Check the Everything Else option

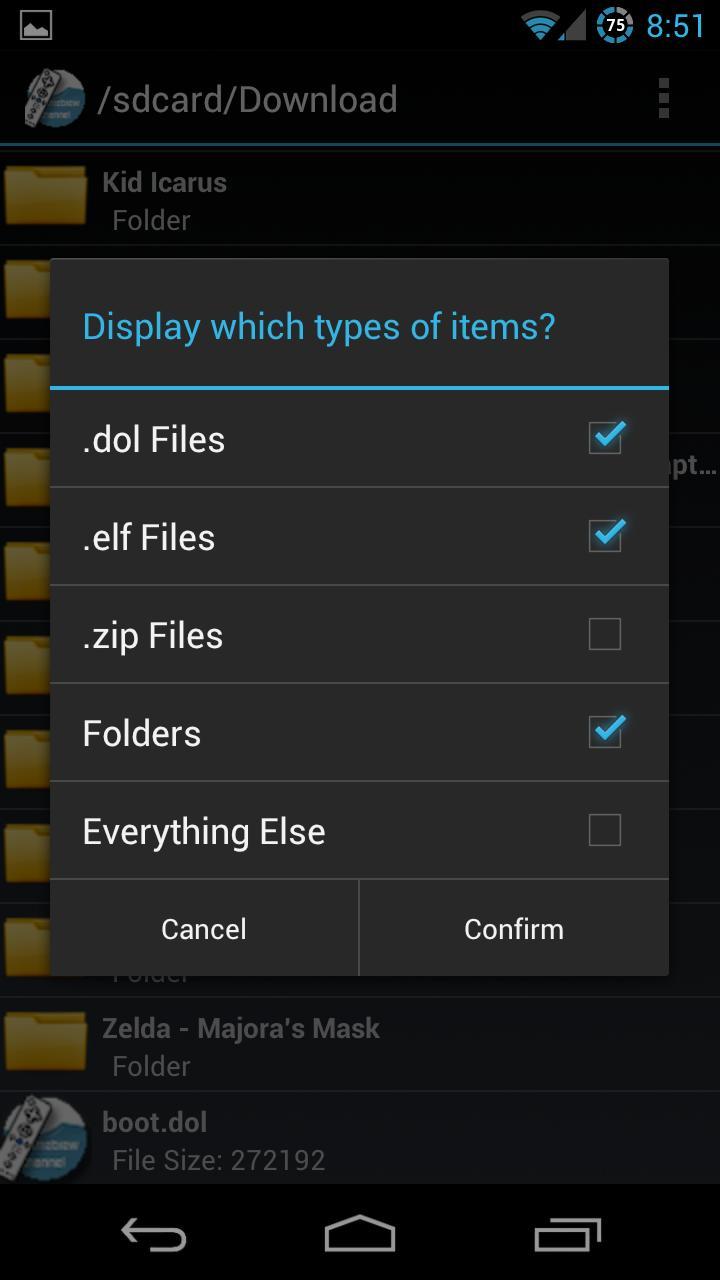tap(605, 830)
